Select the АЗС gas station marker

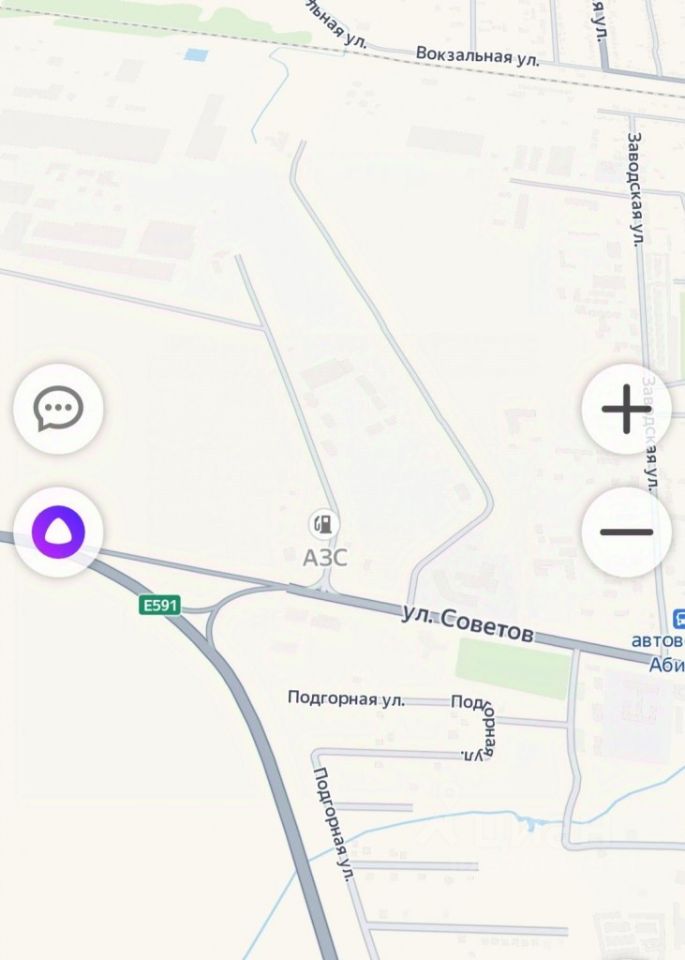point(323,524)
